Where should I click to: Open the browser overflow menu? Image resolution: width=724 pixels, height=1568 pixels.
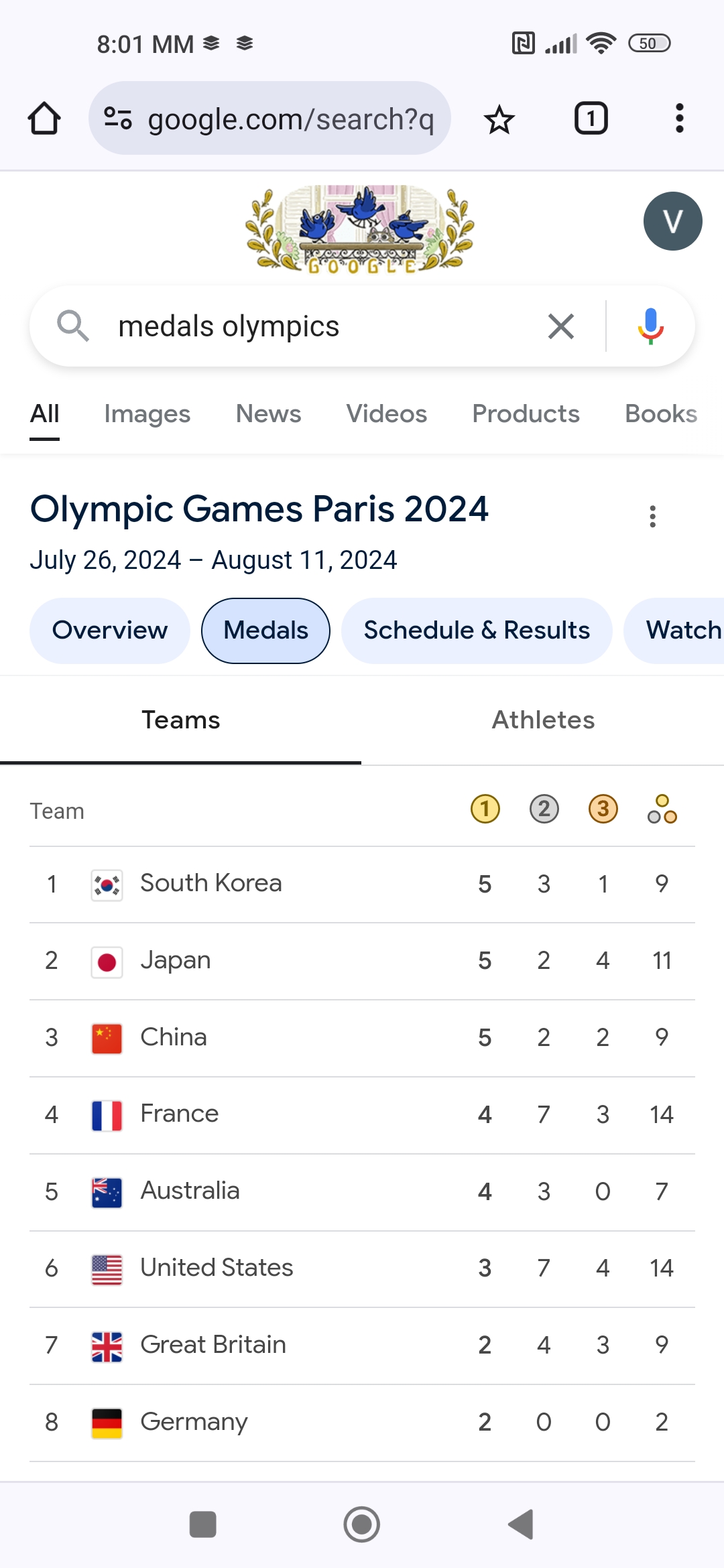(679, 119)
